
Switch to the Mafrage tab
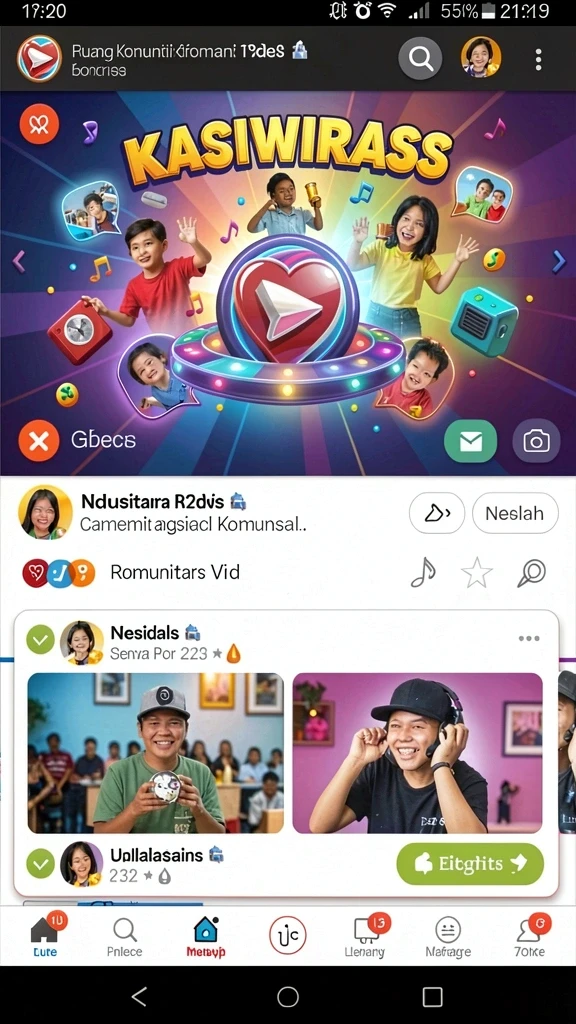[448, 936]
